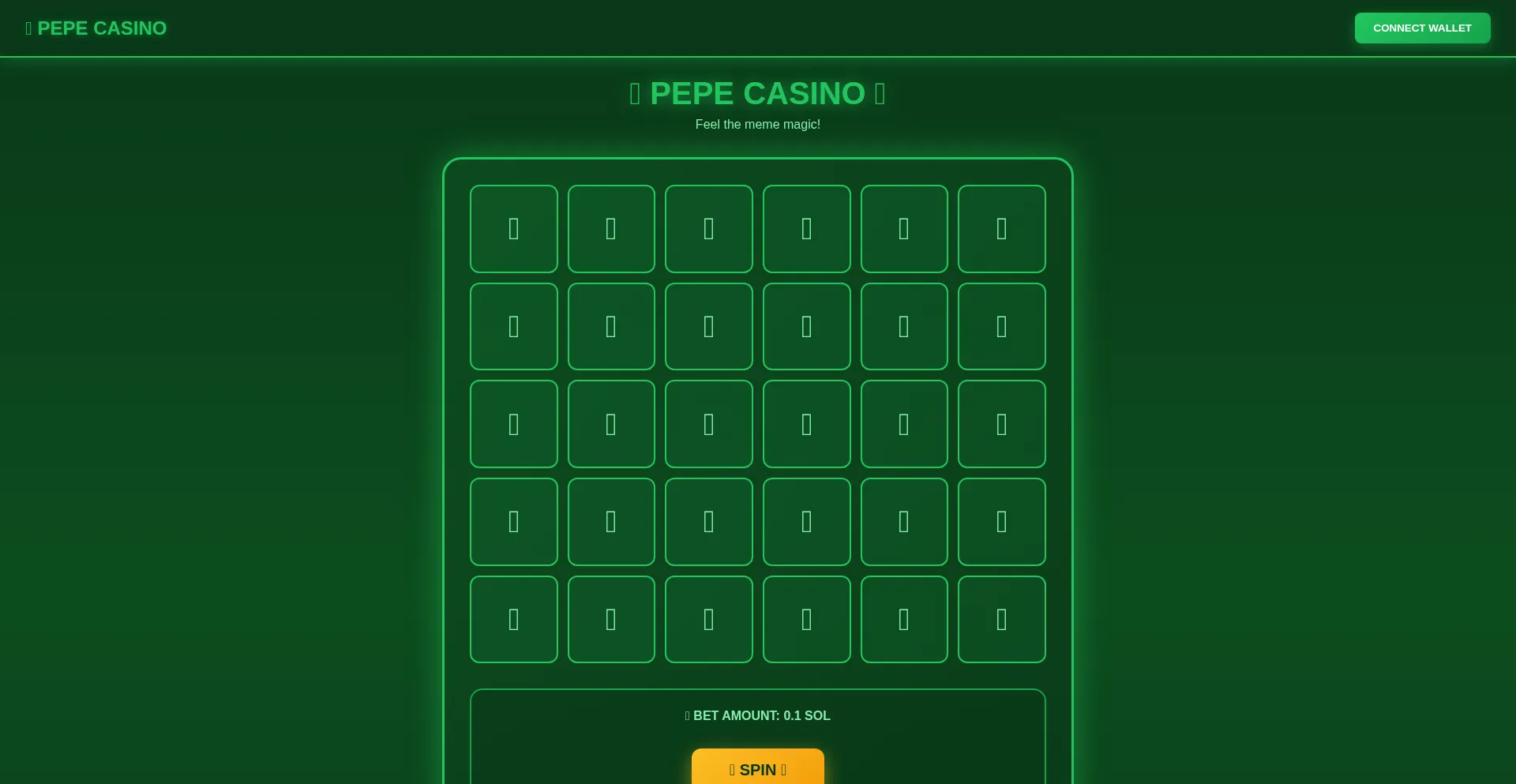Image resolution: width=1516 pixels, height=784 pixels.
Task: Hit the yellow SPIN button
Action: pyautogui.click(x=757, y=768)
